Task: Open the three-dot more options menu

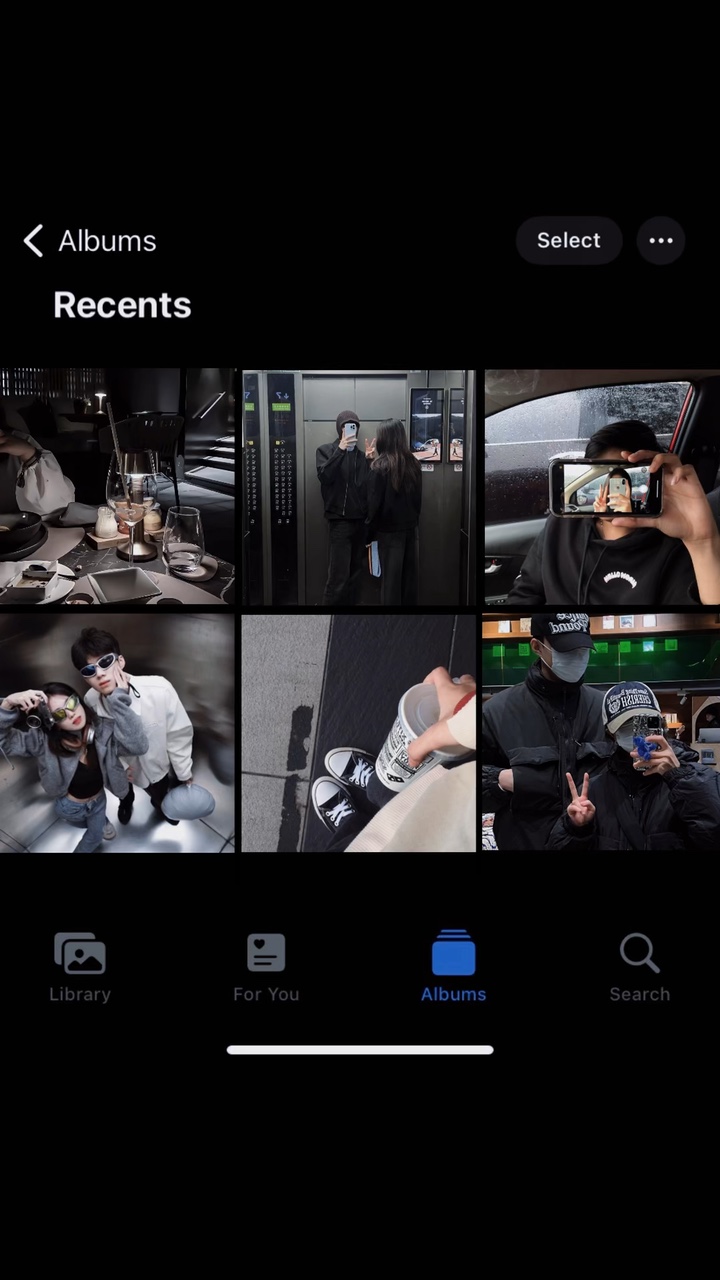Action: point(661,240)
